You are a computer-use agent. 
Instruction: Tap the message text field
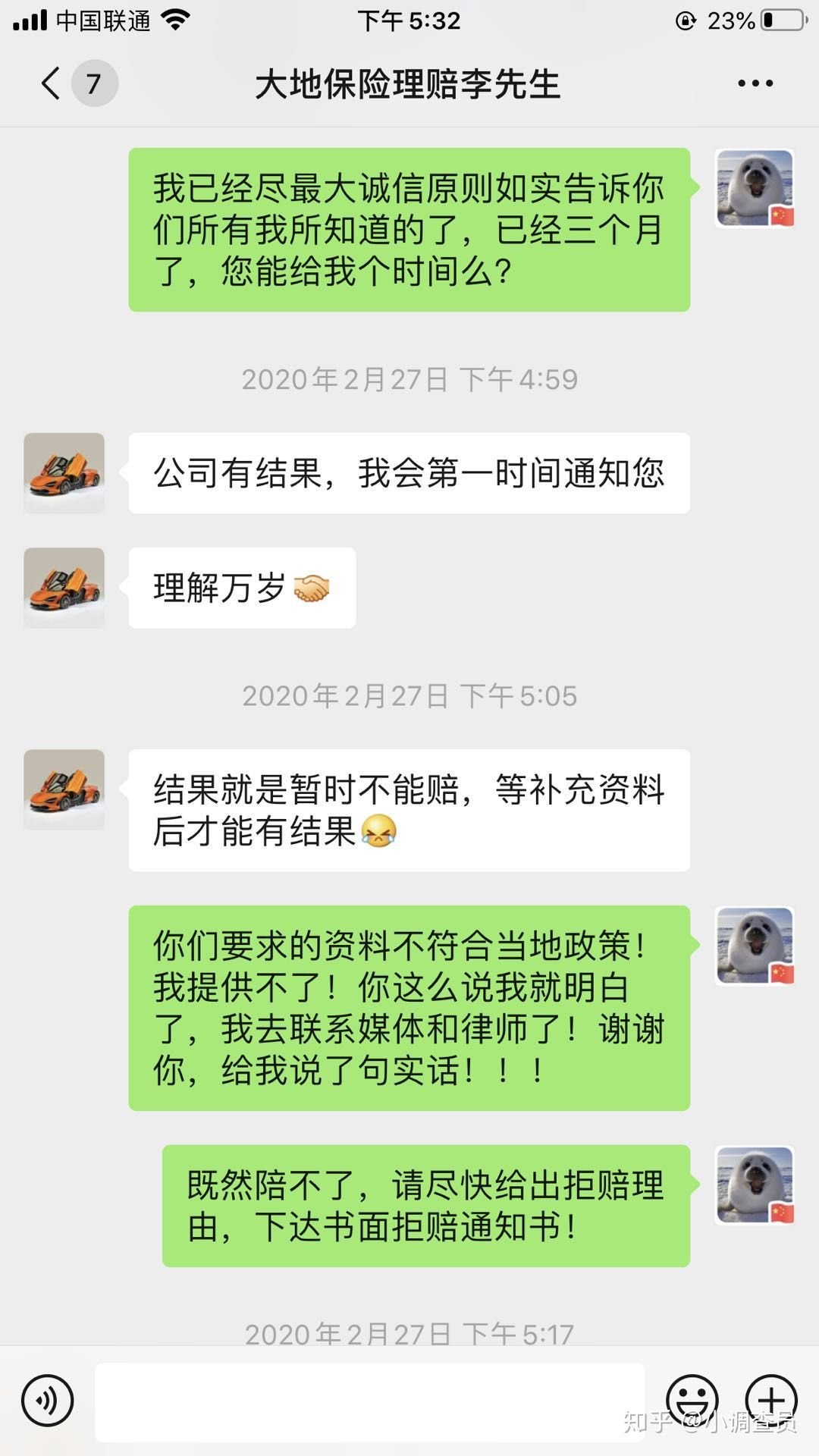pyautogui.click(x=369, y=1401)
